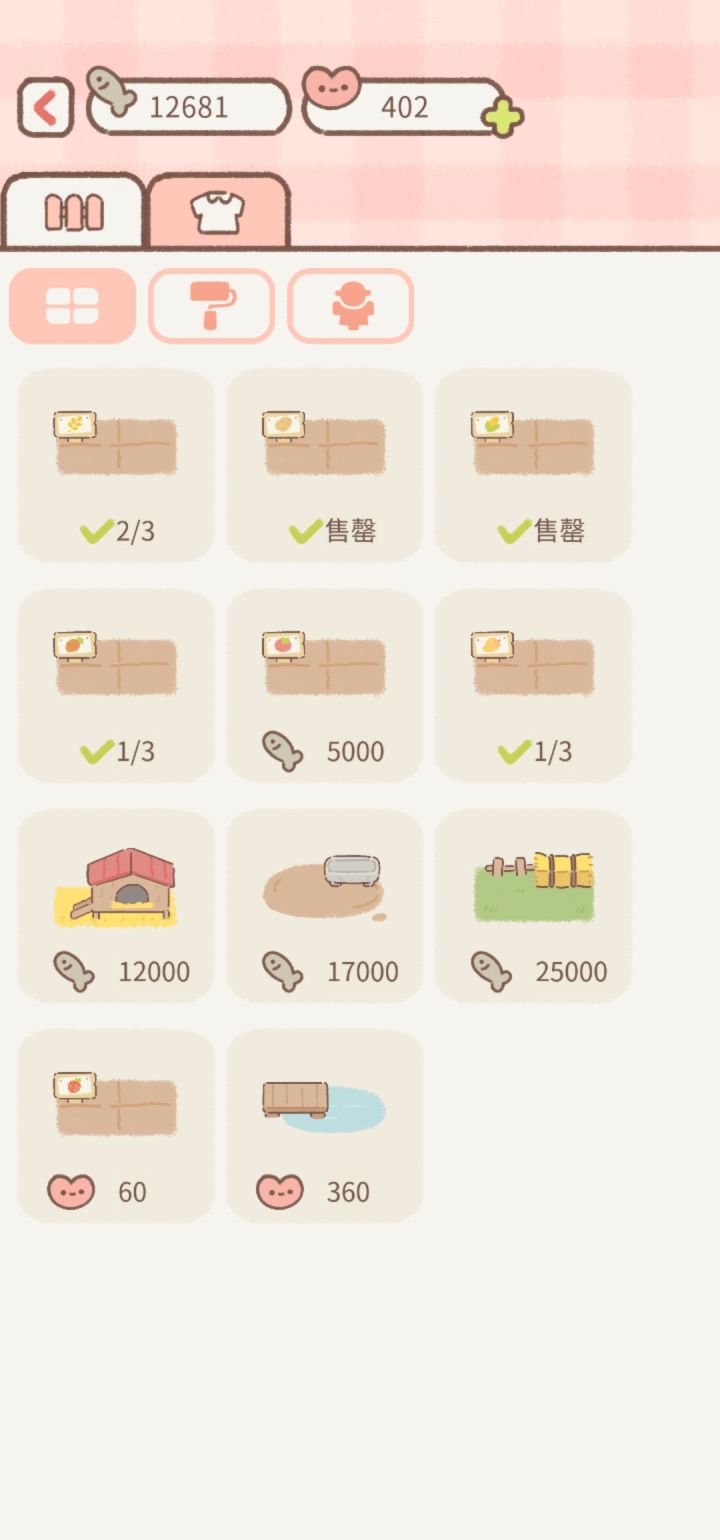Select the grid layout category filter
Screen dimensions: 720x1540
(x=72, y=306)
